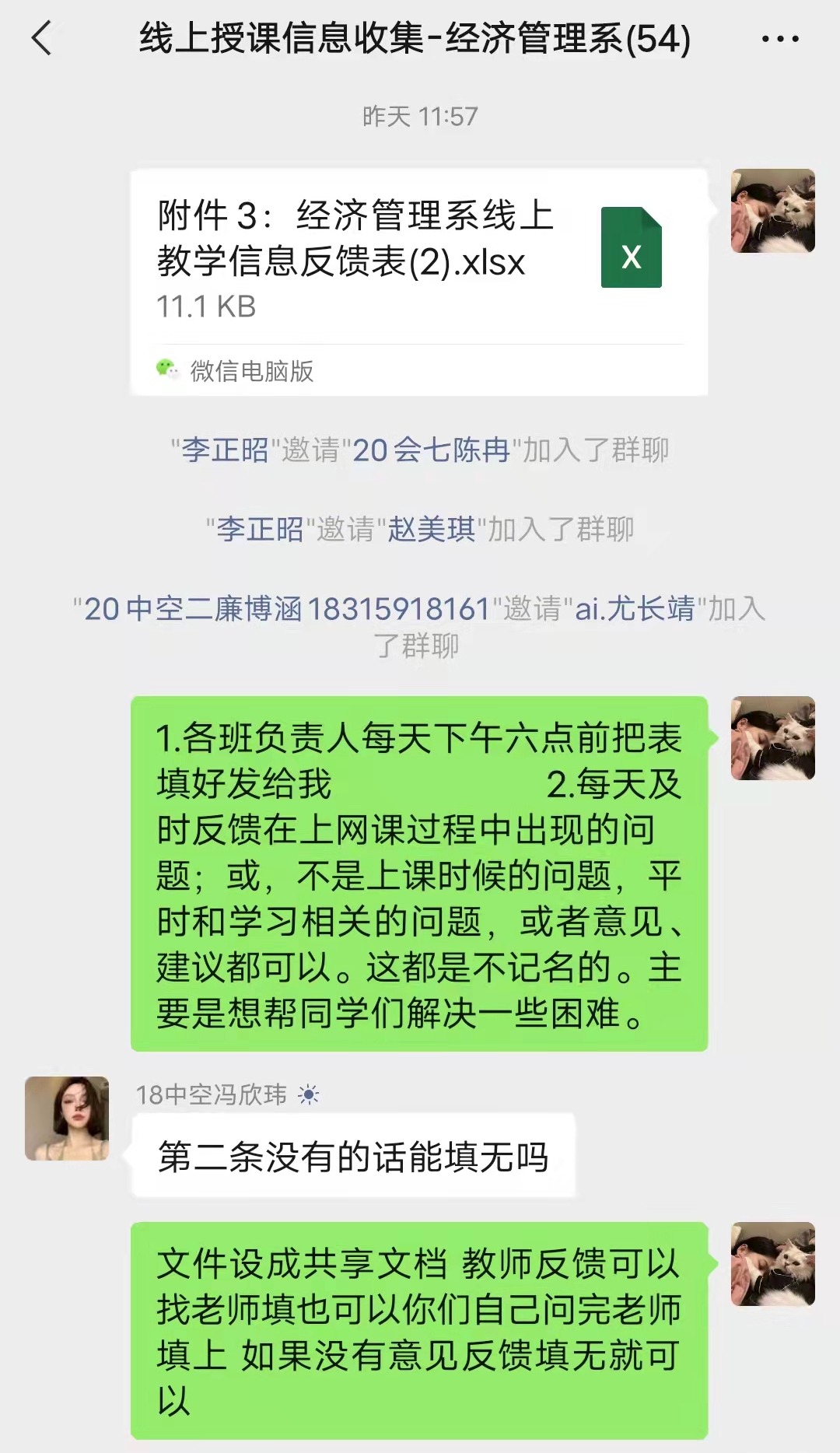
Task: Tap sender avatar beside the xlsx file
Action: point(772,211)
